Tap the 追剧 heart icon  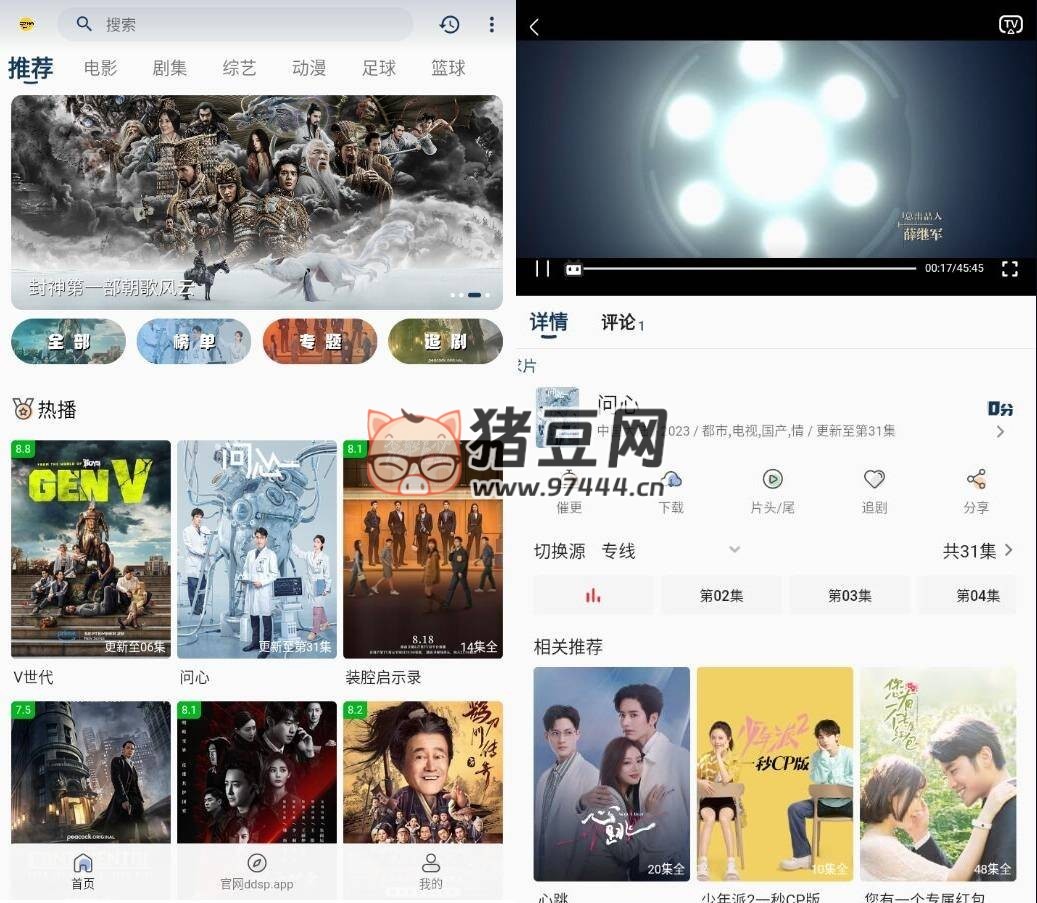(874, 480)
